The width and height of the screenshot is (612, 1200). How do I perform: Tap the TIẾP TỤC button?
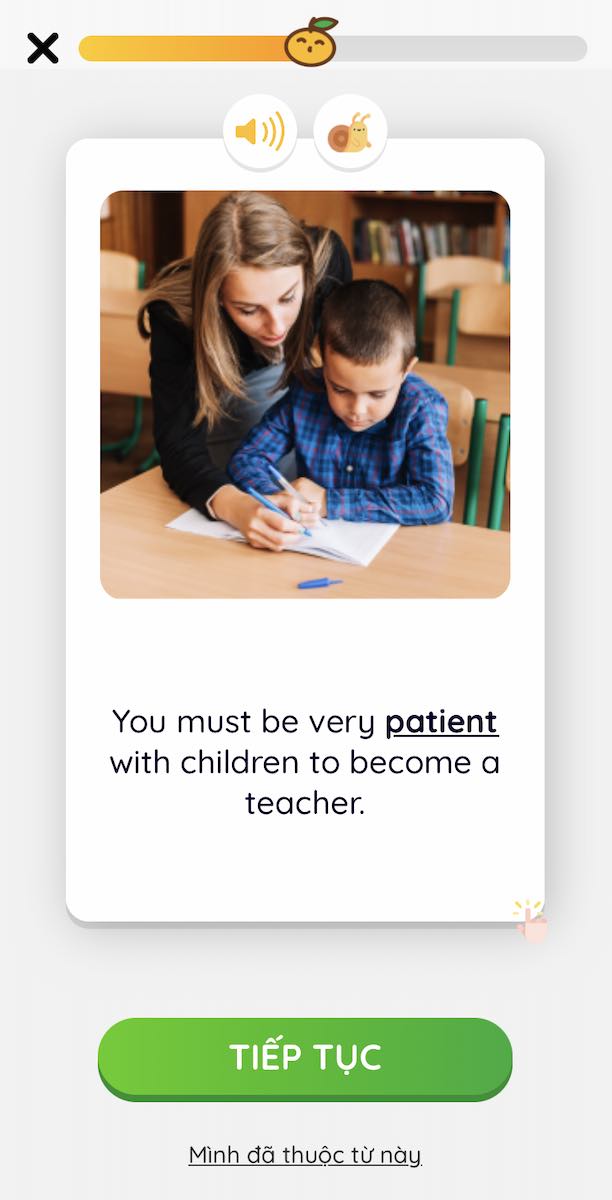(x=305, y=1057)
